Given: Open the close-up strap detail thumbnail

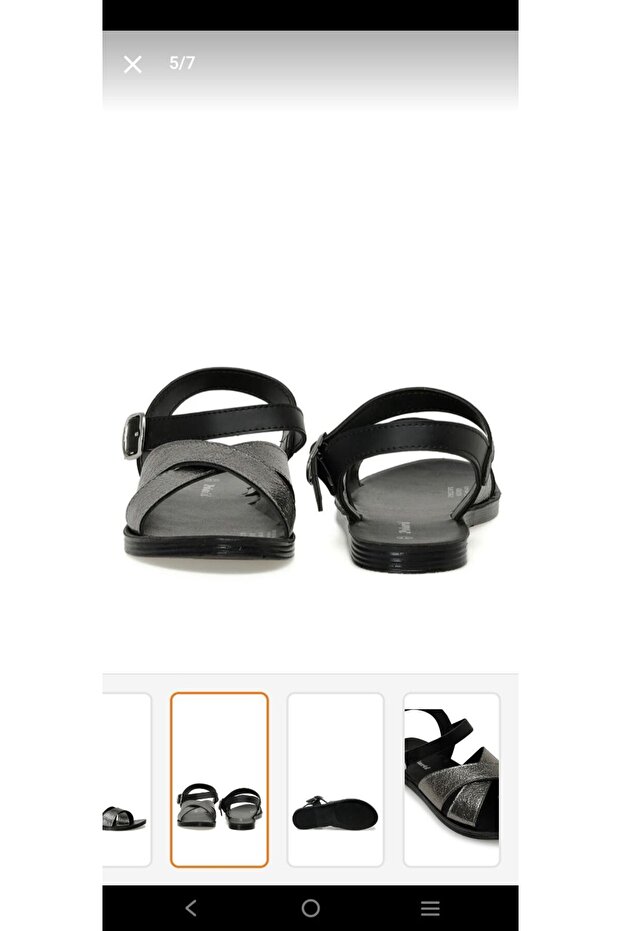Looking at the screenshot, I should coord(451,779).
